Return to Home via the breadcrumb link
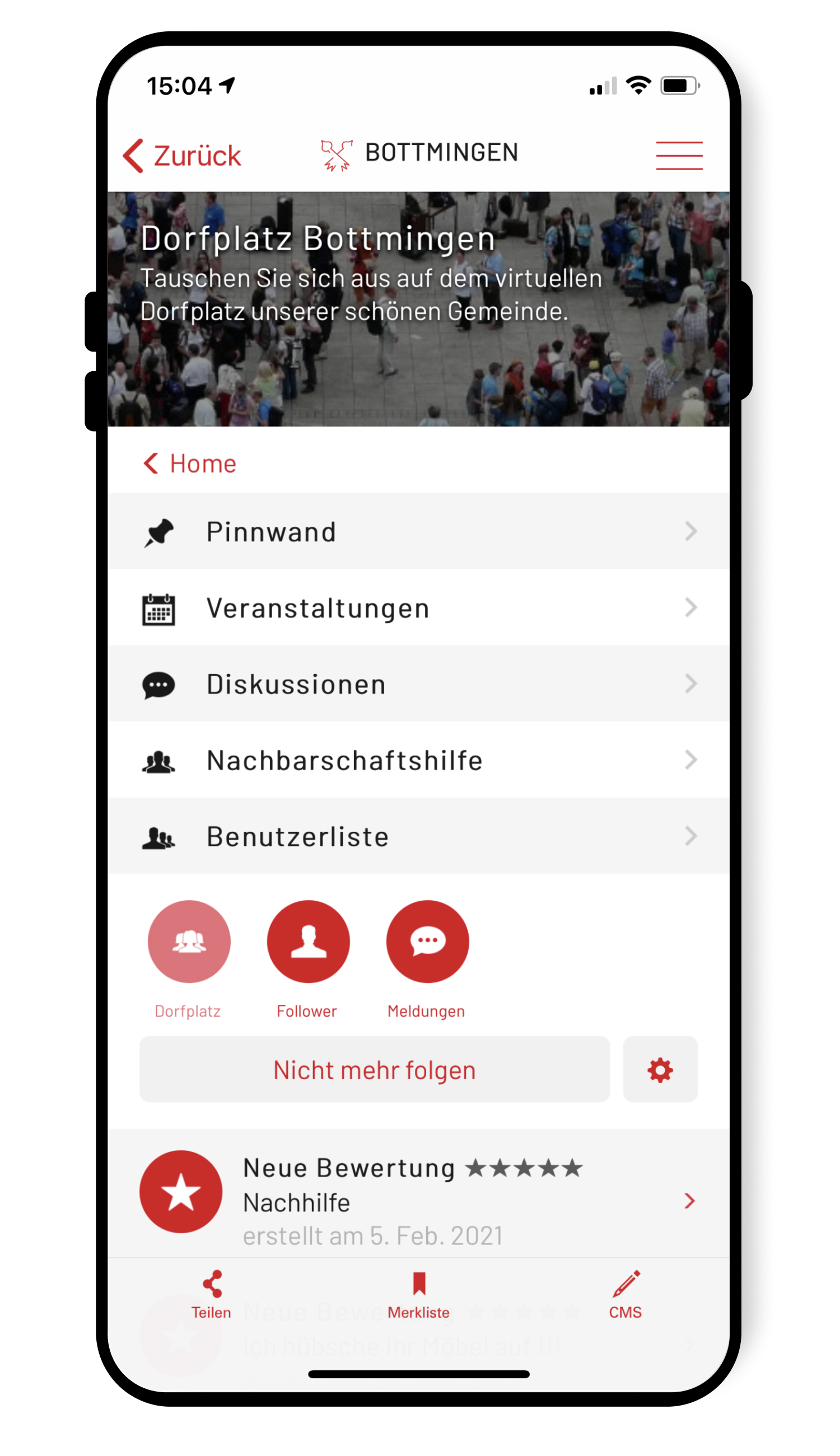Screen dimensions: 840x1456 tap(190, 464)
